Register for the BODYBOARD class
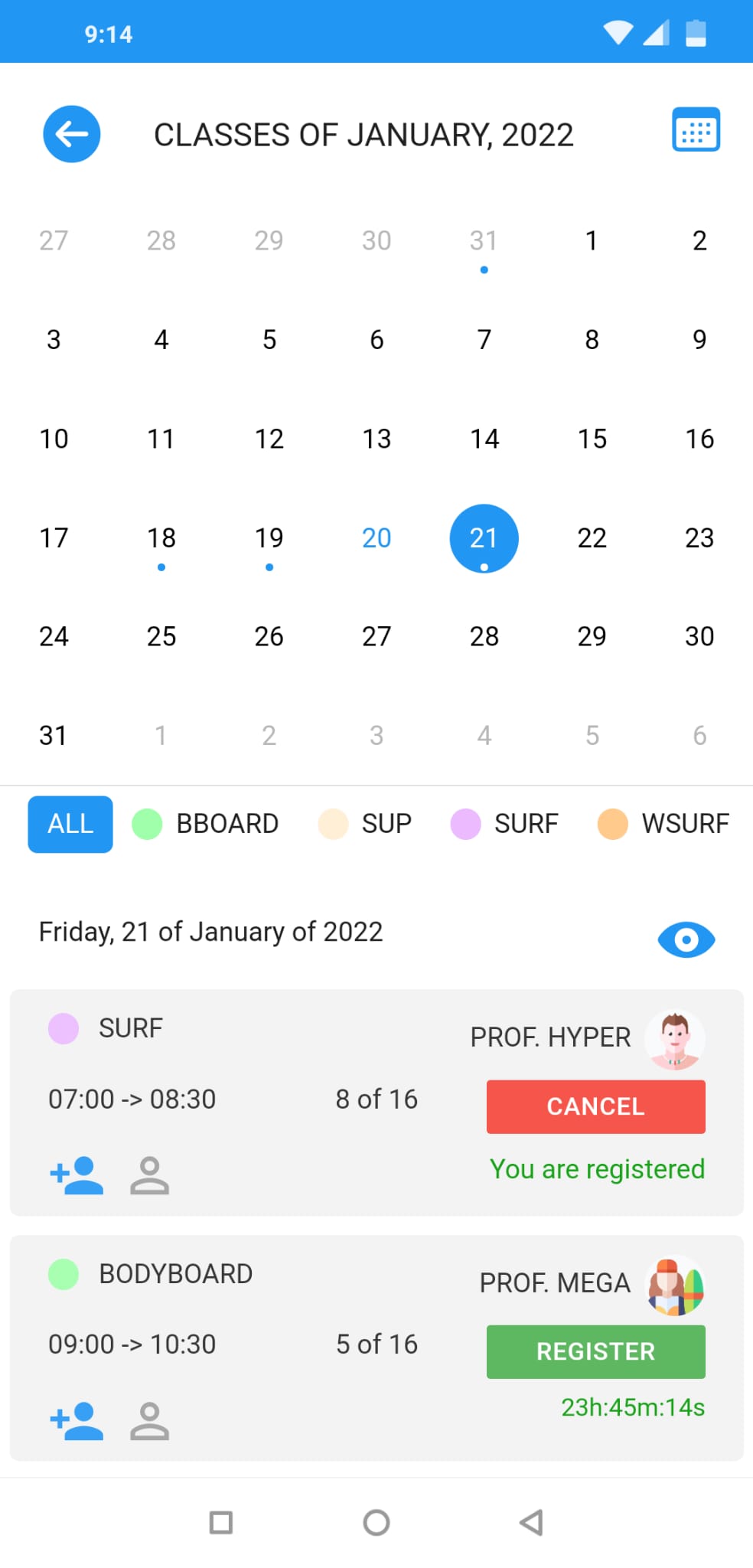The width and height of the screenshot is (753, 1568). coord(596,1352)
